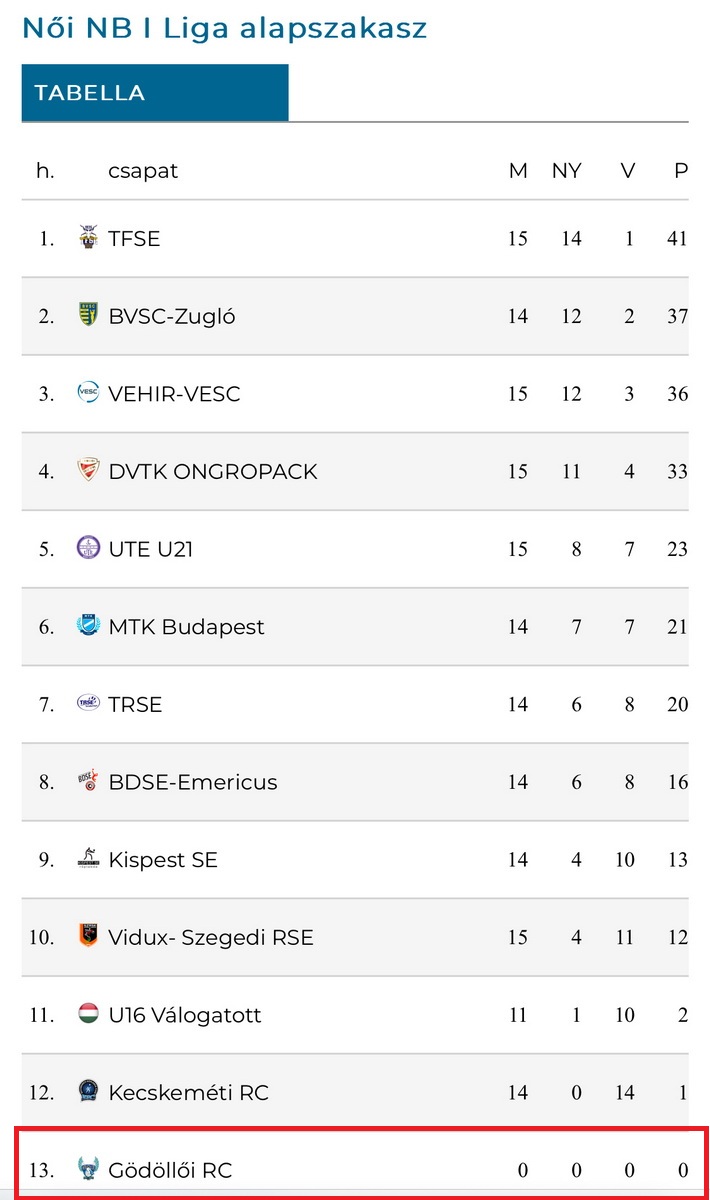
Task: Open the U16 Válogatott team row
Action: click(x=355, y=1015)
